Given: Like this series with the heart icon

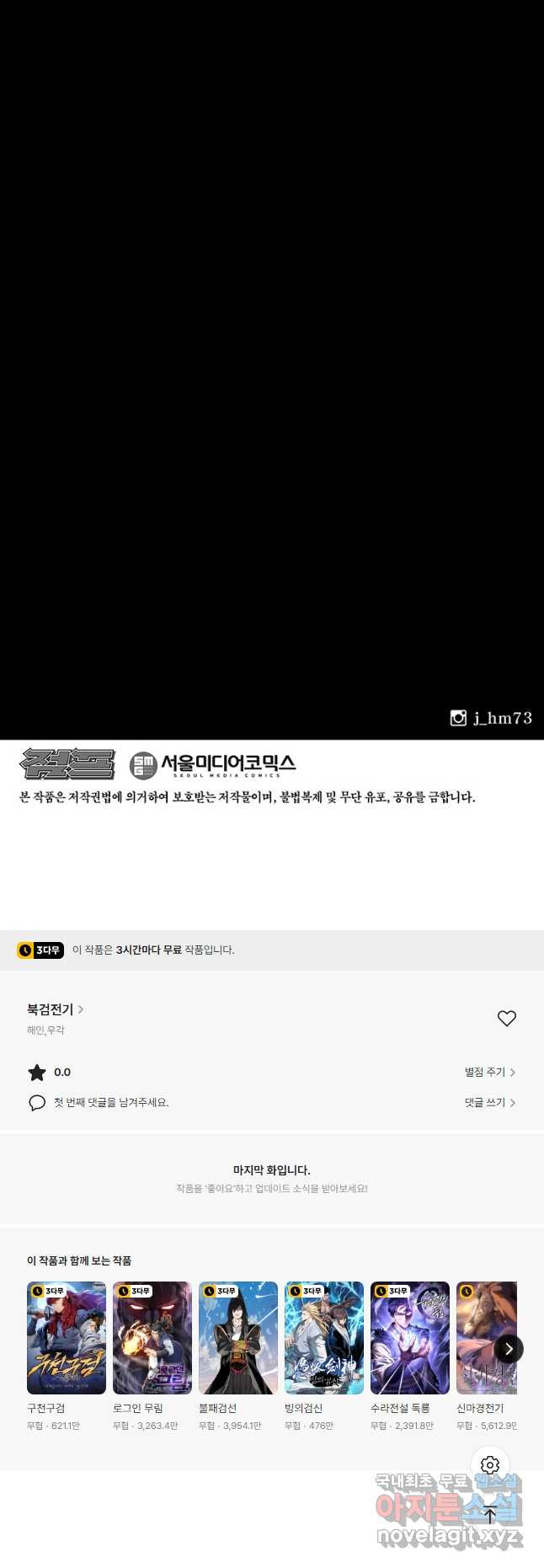Looking at the screenshot, I should [506, 1019].
